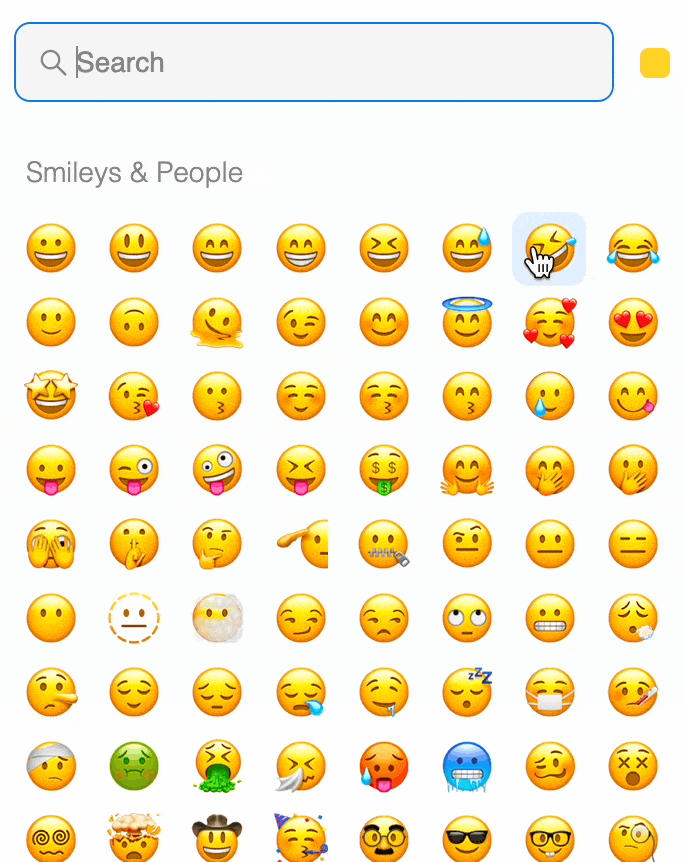Select the face with rolling eyes emoji
The image size is (684, 862).
(x=466, y=618)
